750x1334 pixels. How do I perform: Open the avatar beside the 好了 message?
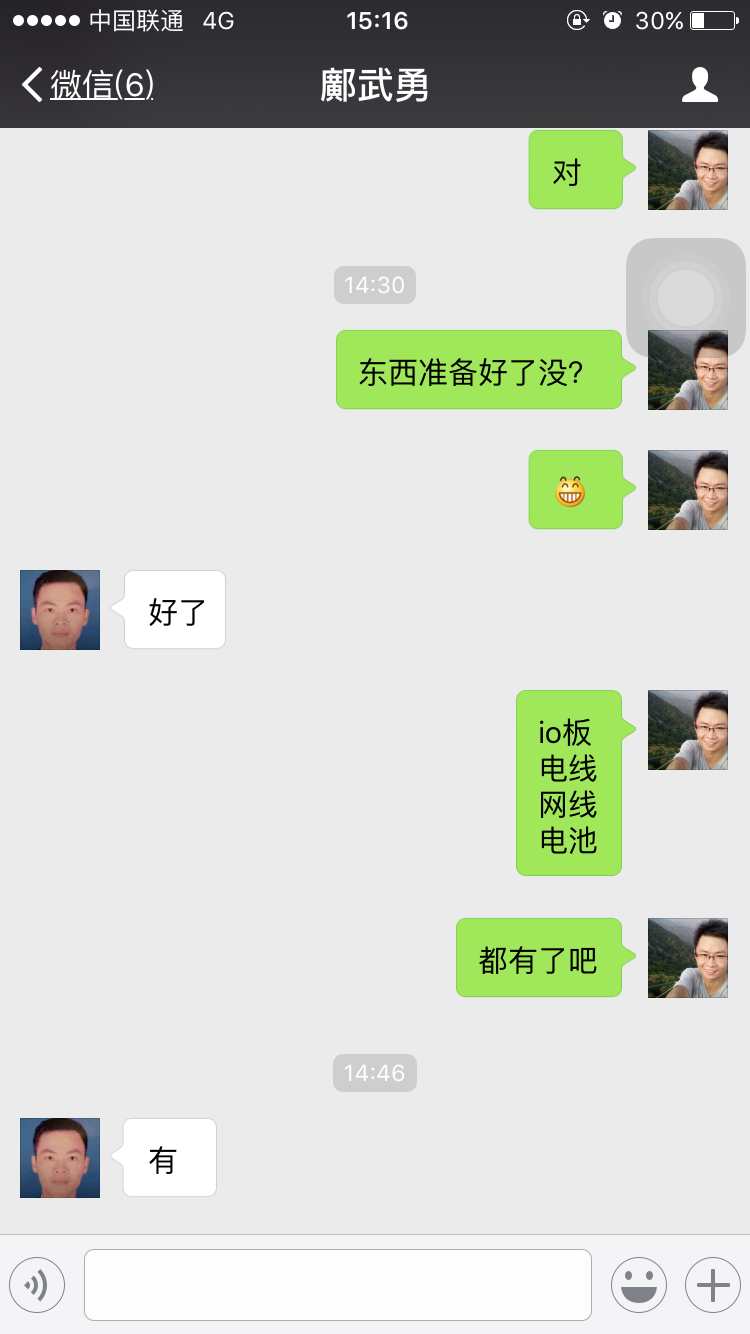point(60,610)
